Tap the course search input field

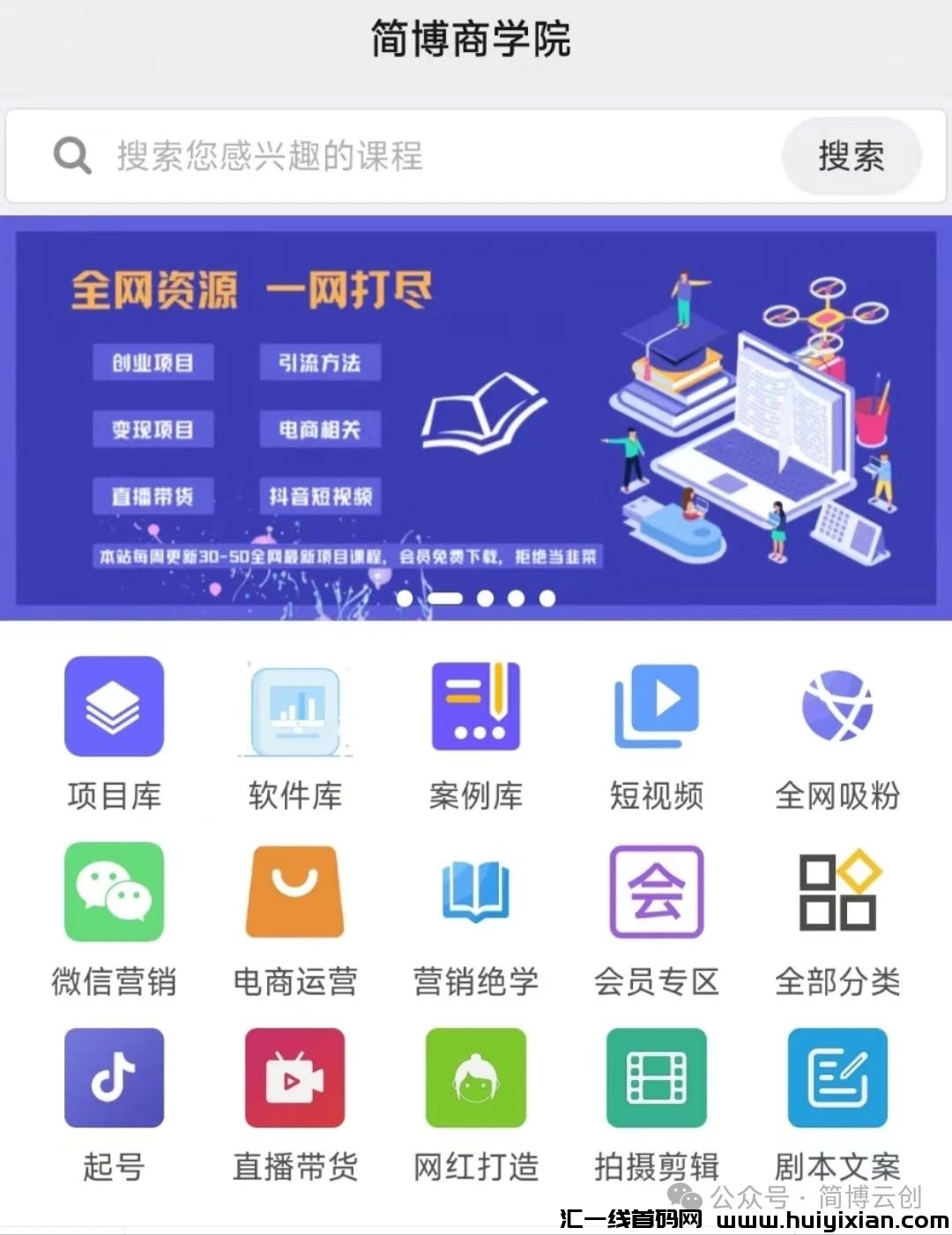423,157
